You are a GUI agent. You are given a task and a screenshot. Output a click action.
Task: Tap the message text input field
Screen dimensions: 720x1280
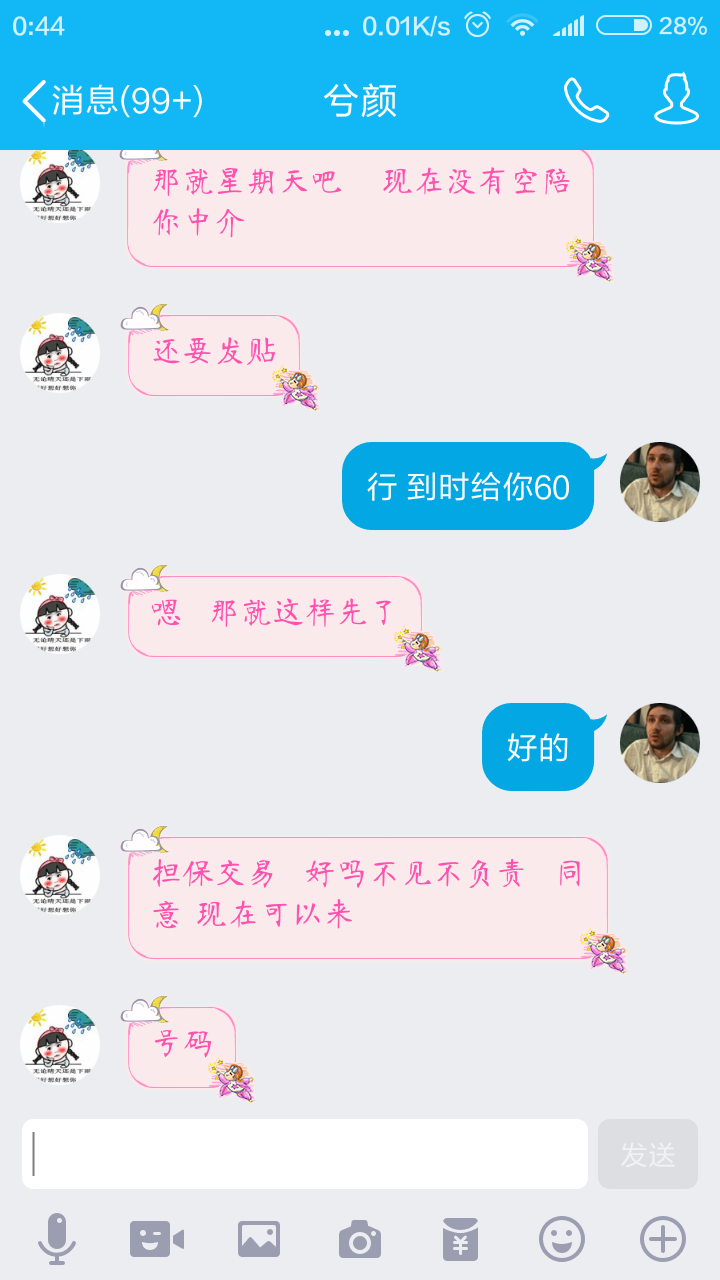[305, 1154]
